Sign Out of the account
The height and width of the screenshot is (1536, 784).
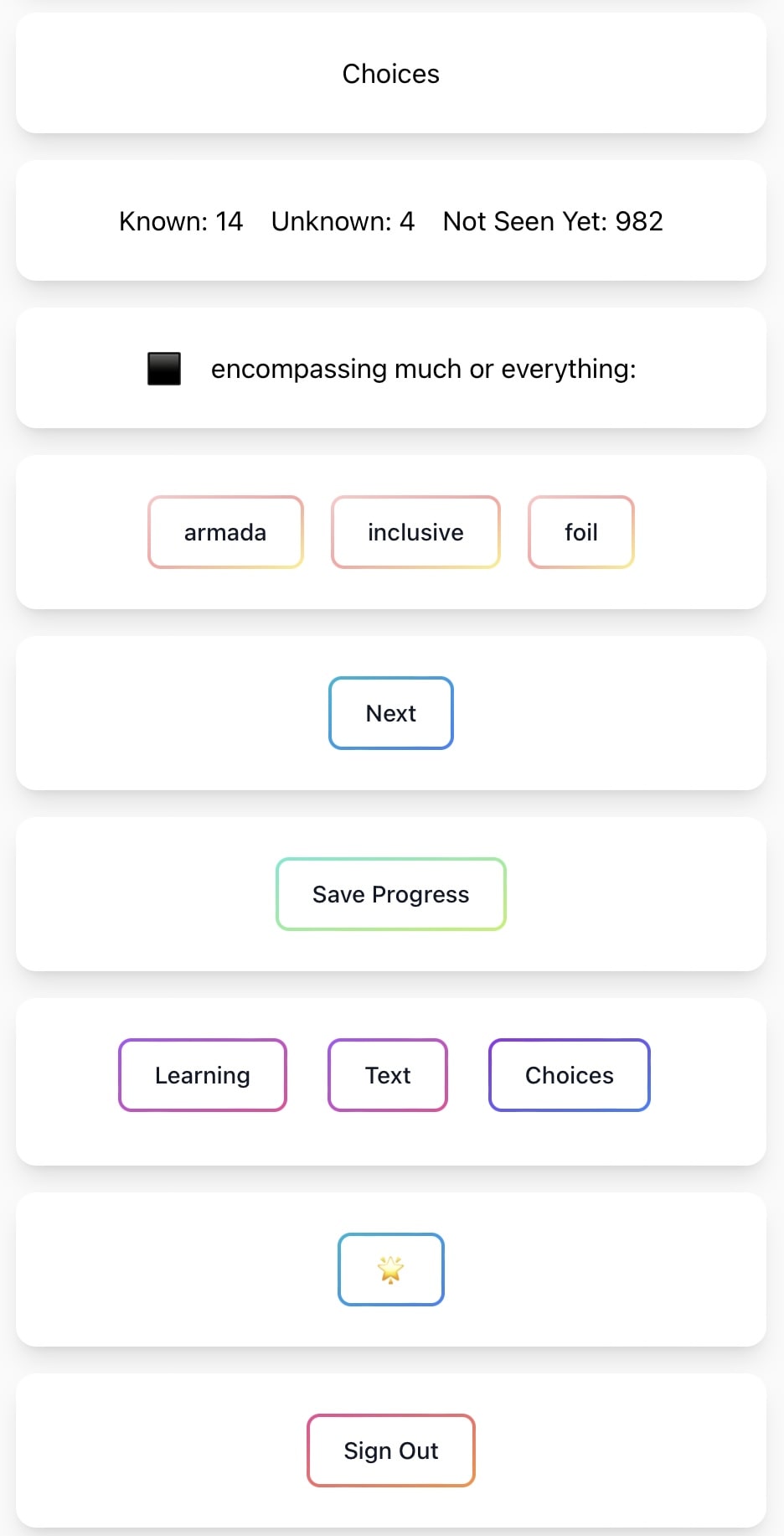click(391, 1451)
